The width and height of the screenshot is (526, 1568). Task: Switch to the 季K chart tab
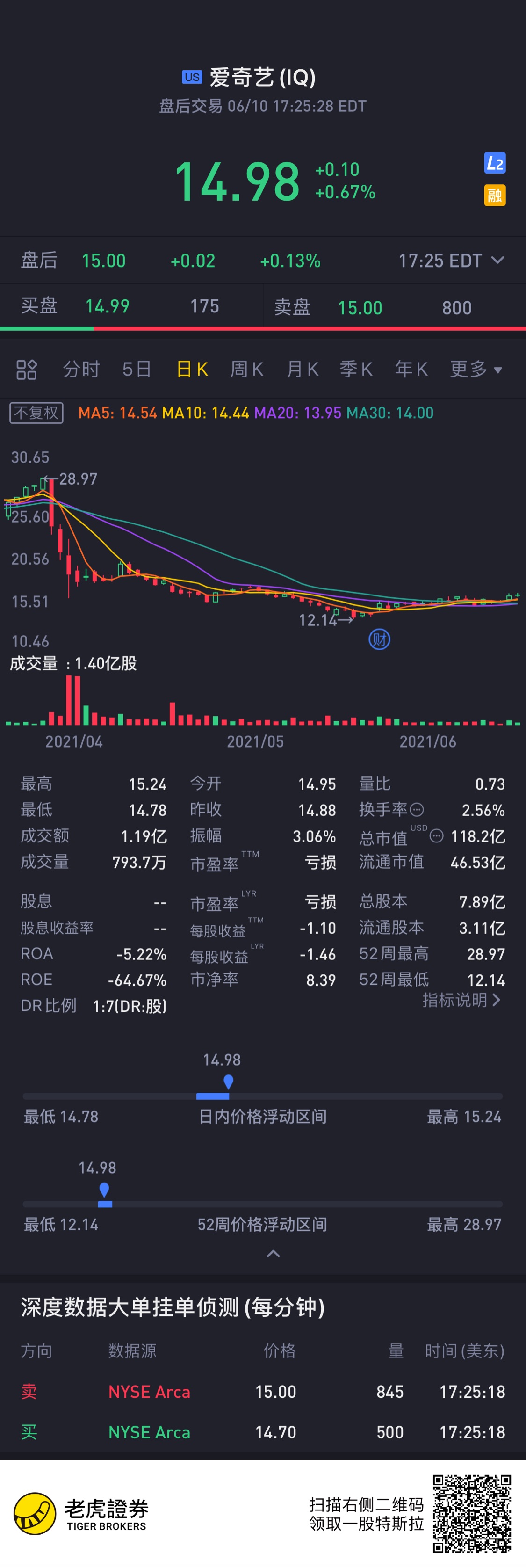click(356, 369)
